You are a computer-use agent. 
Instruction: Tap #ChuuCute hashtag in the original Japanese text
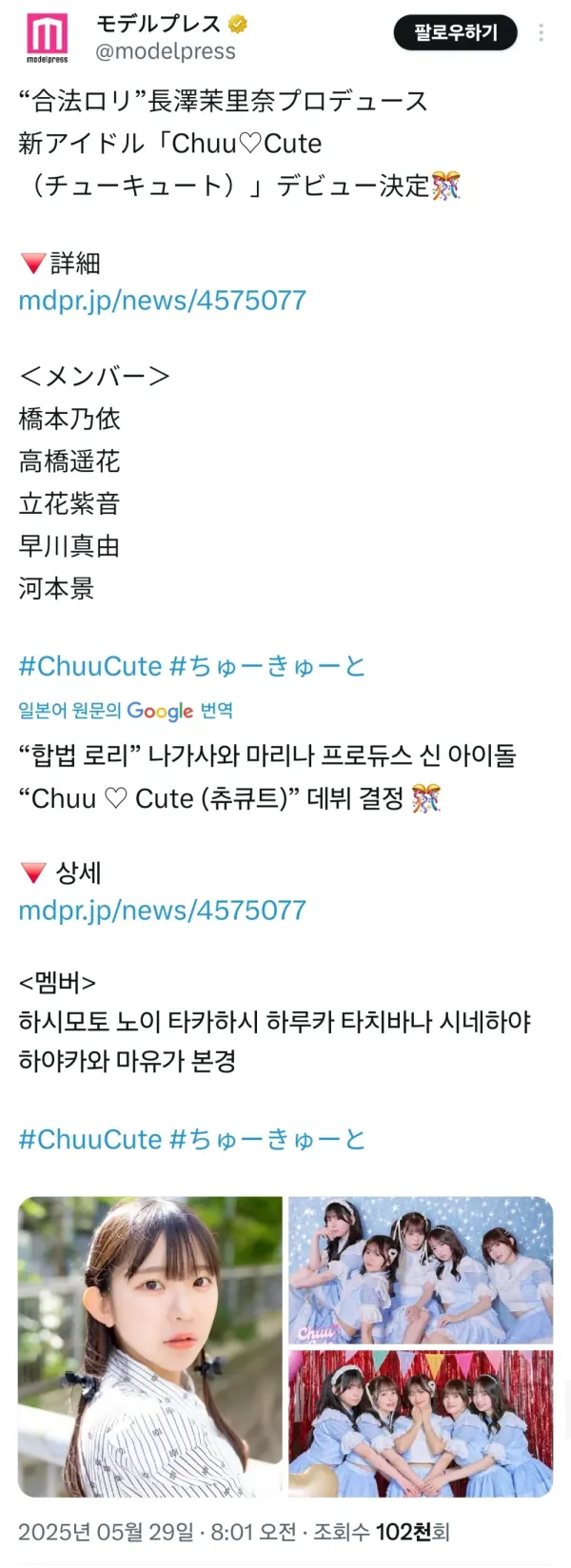coord(90,666)
